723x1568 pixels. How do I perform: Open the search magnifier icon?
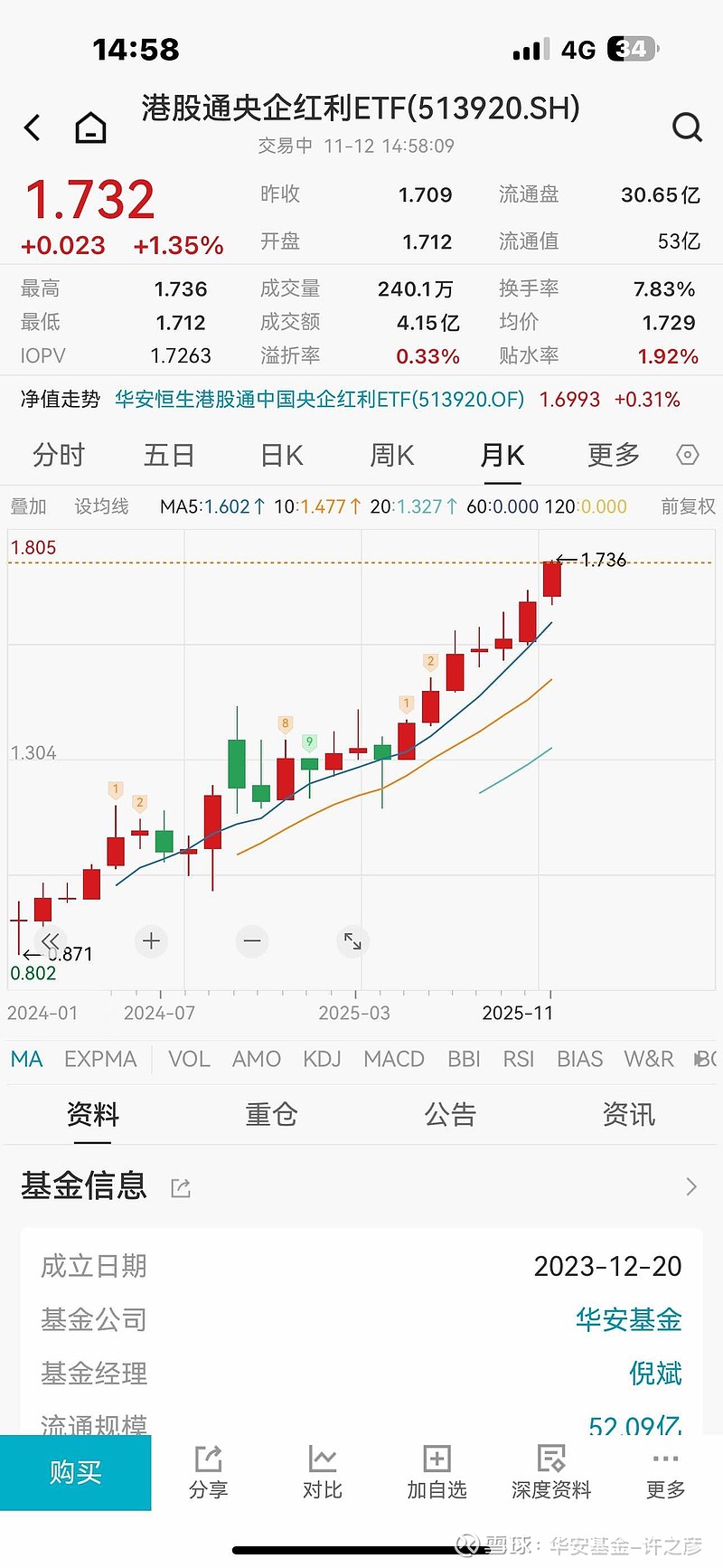688,128
